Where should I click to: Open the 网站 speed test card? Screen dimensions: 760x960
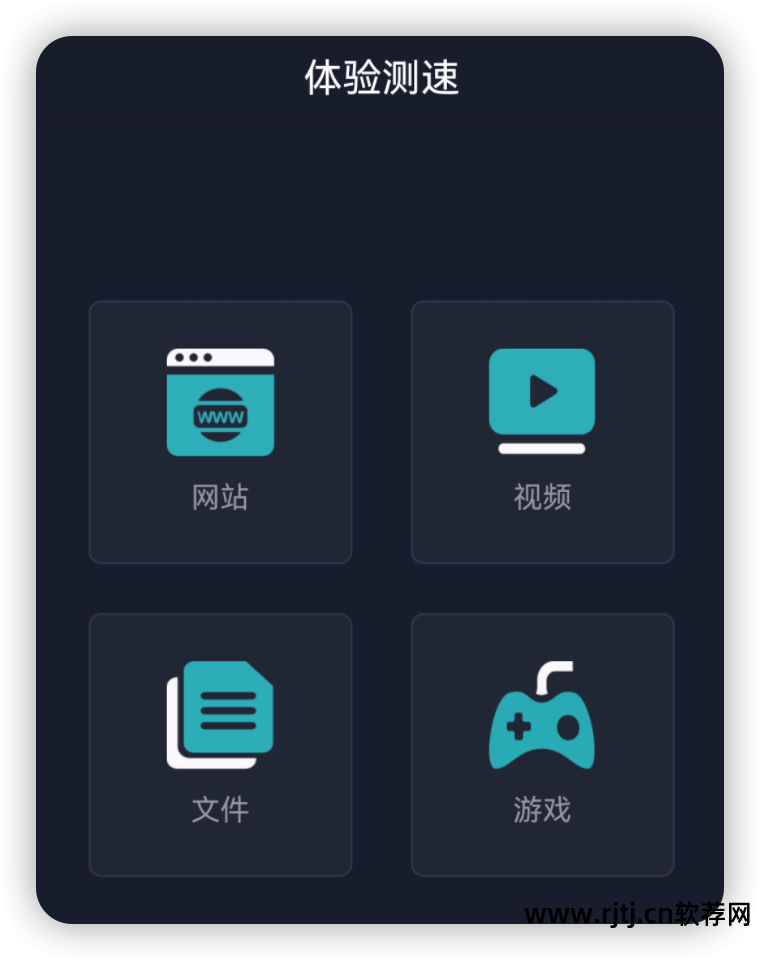[220, 432]
